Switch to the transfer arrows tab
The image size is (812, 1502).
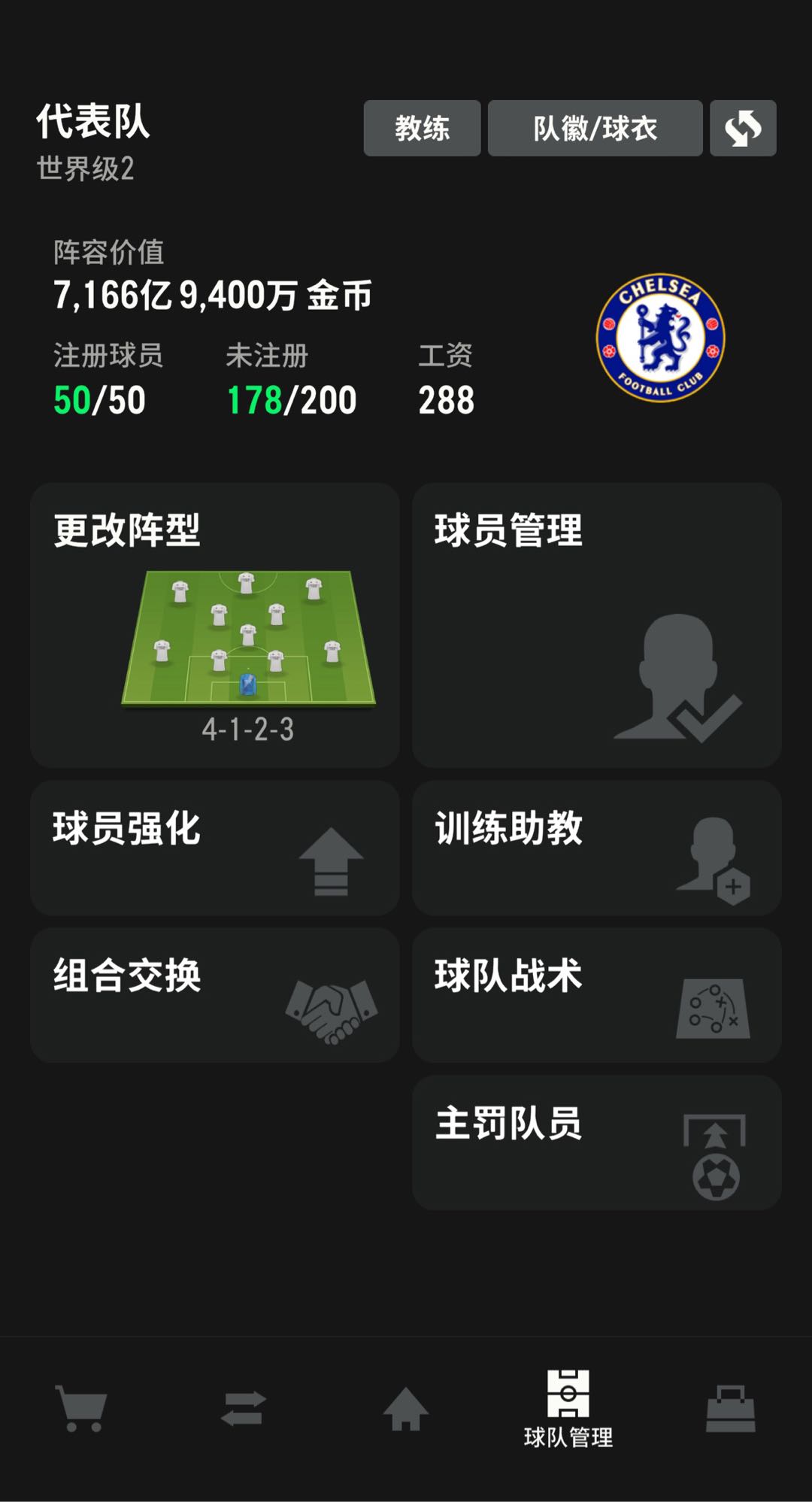(x=244, y=1409)
